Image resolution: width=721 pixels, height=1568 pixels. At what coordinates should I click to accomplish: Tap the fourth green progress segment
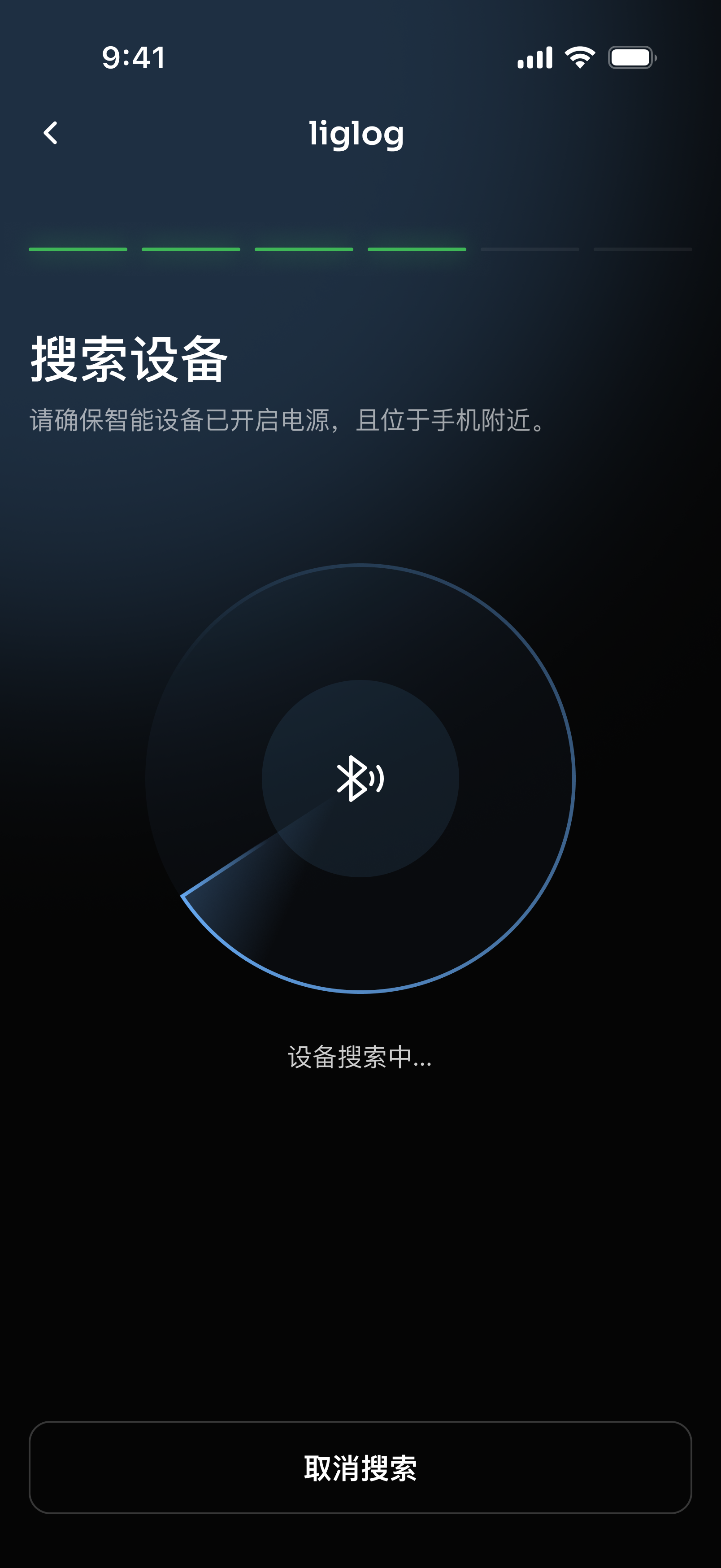[x=417, y=249]
